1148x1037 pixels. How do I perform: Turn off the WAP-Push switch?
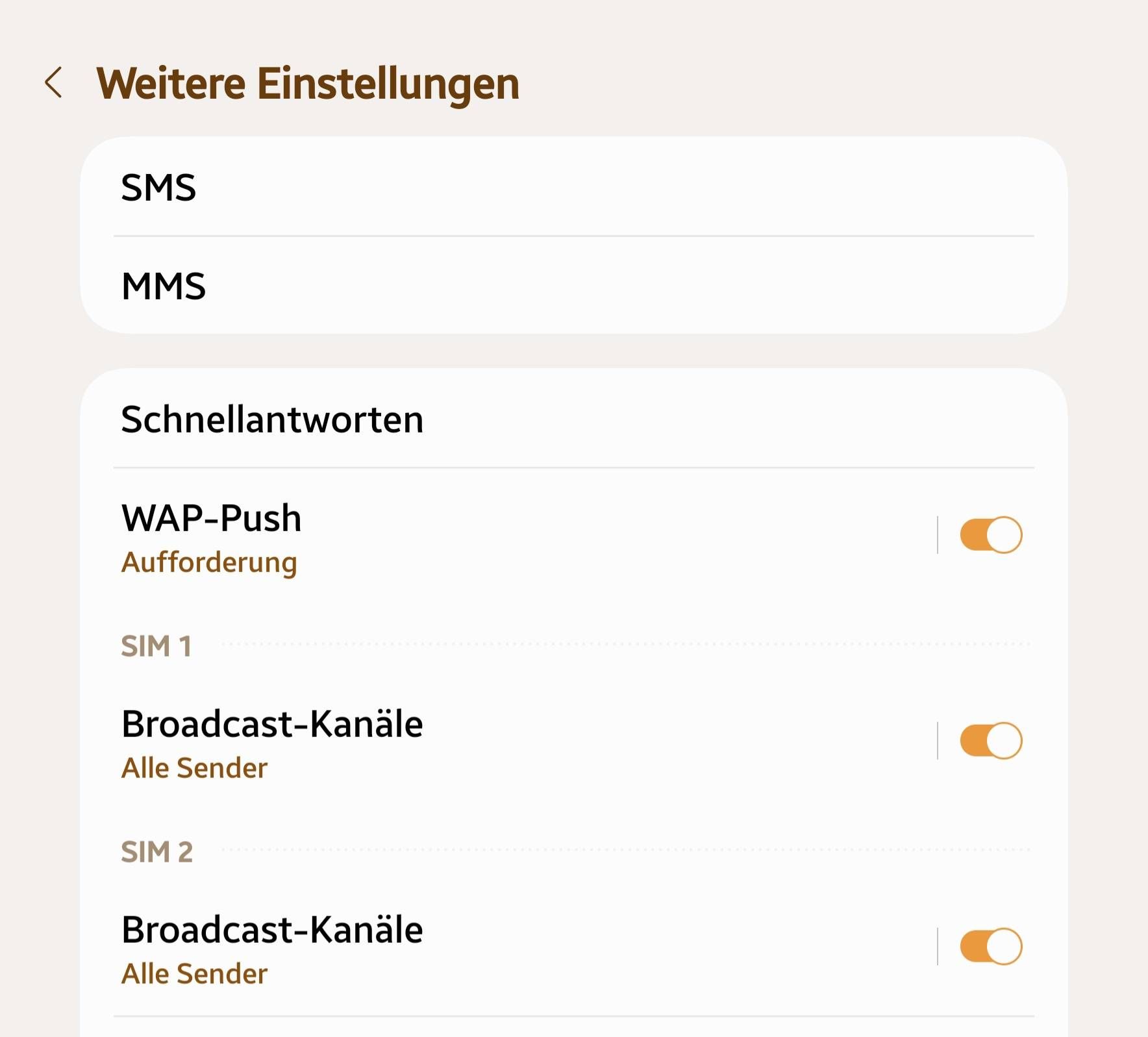click(990, 535)
